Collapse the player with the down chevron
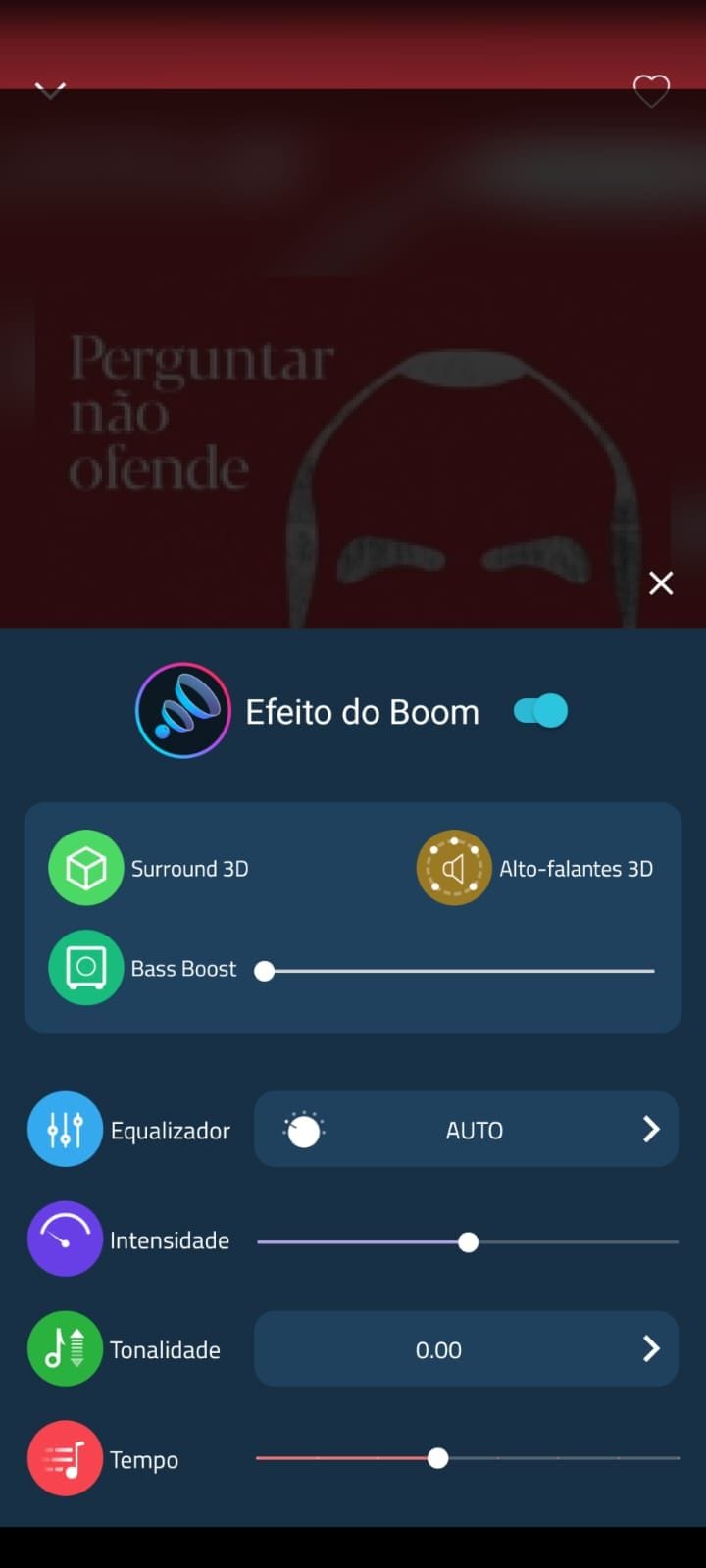The height and width of the screenshot is (1568, 706). pos(50,91)
